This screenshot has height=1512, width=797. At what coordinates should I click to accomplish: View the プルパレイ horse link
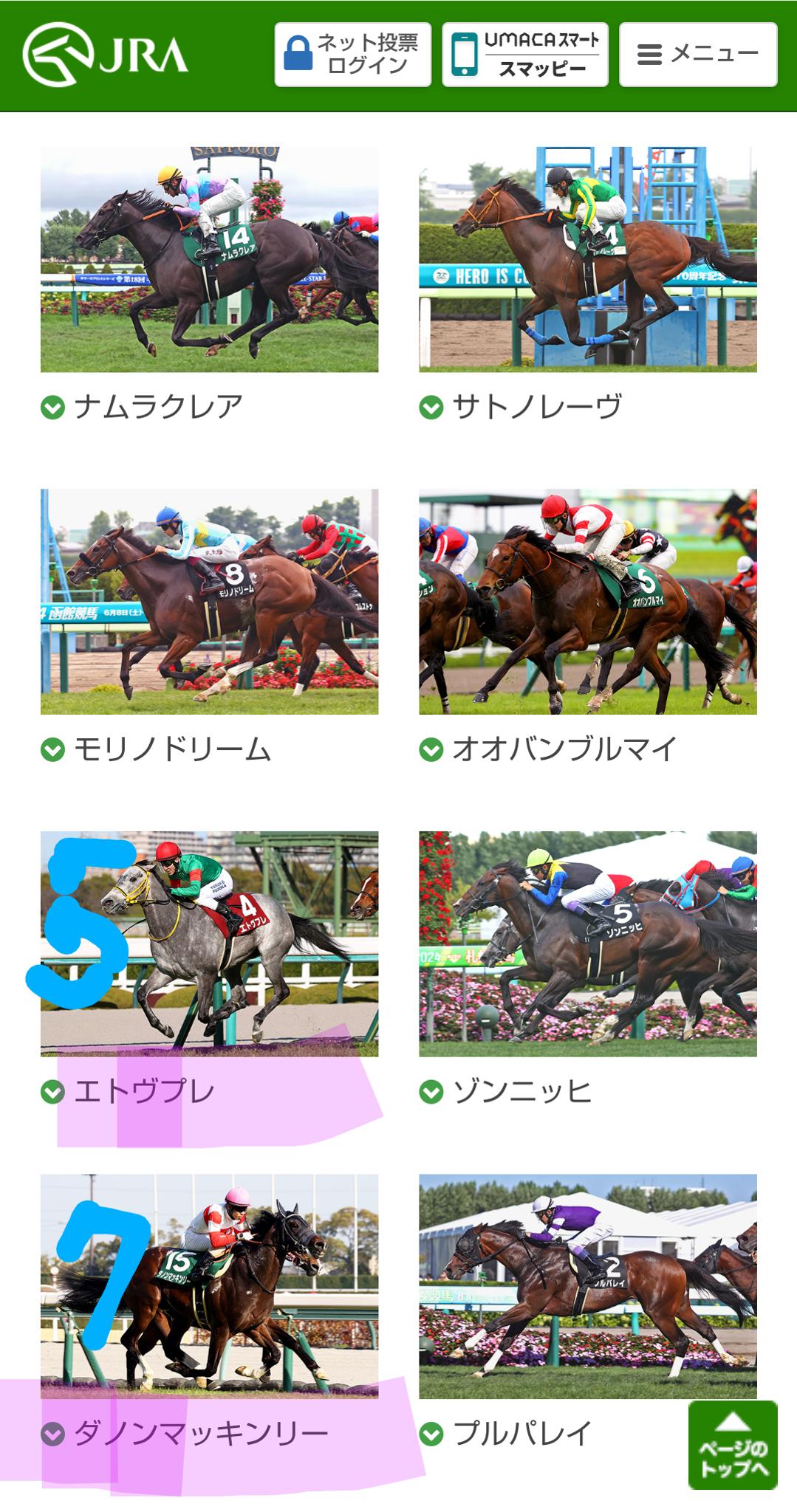(522, 1434)
